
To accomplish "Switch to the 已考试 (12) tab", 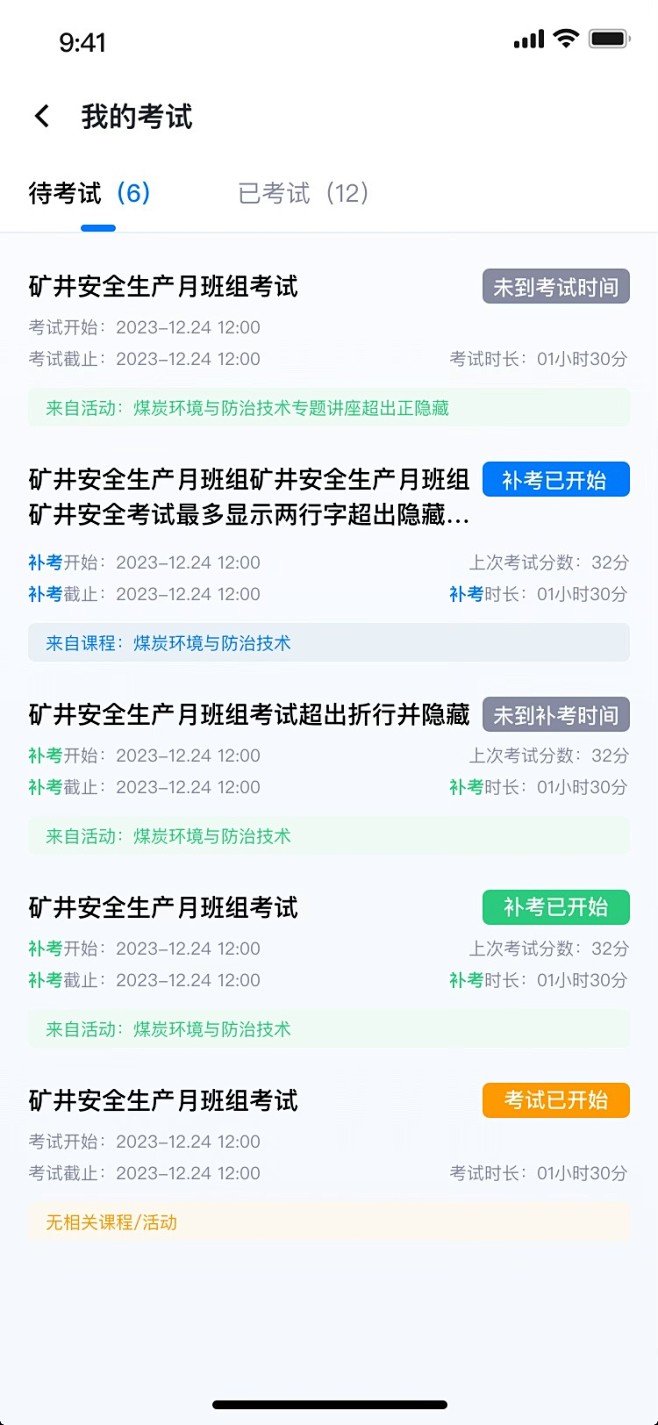I will [303, 193].
